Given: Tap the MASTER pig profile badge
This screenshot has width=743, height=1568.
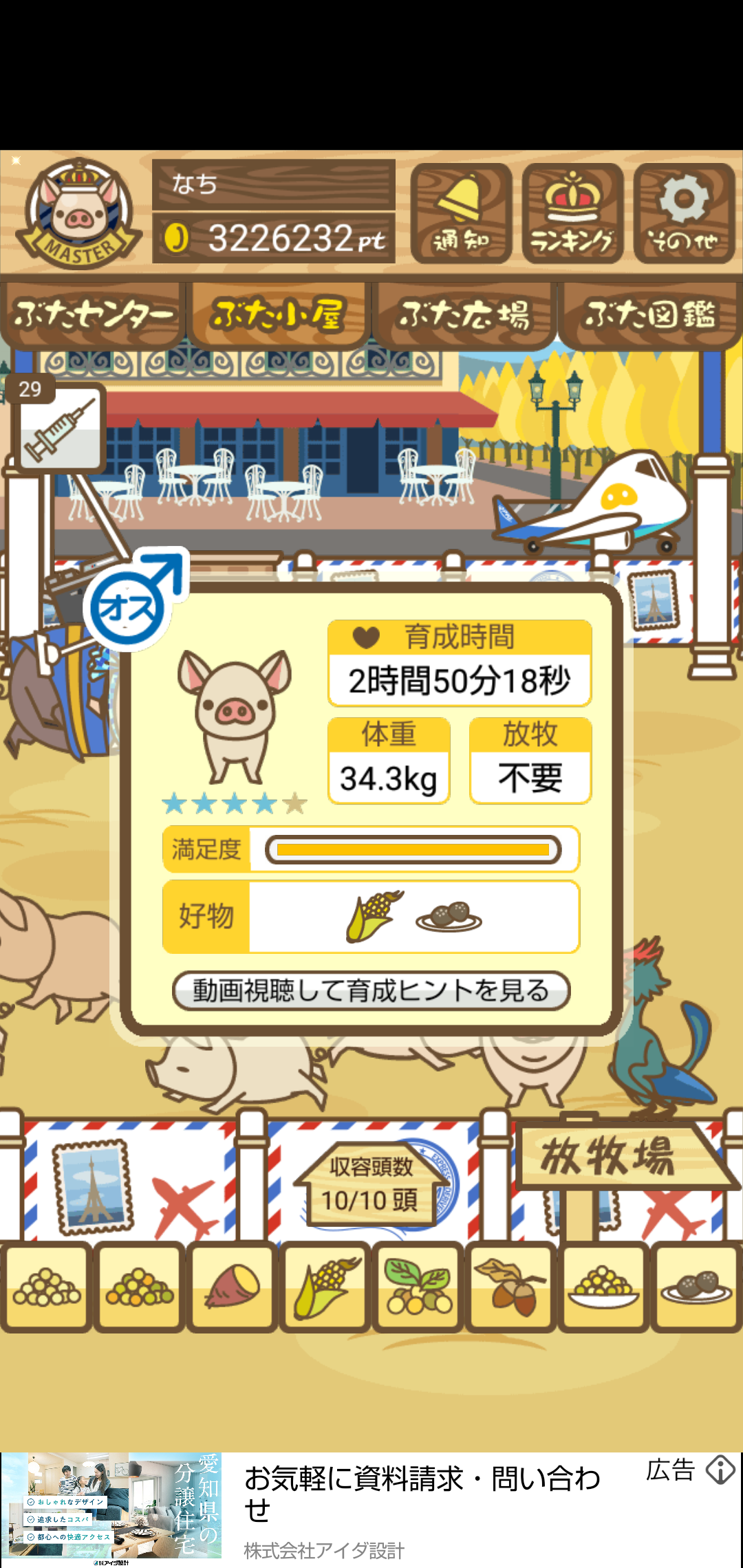Looking at the screenshot, I should [78, 213].
